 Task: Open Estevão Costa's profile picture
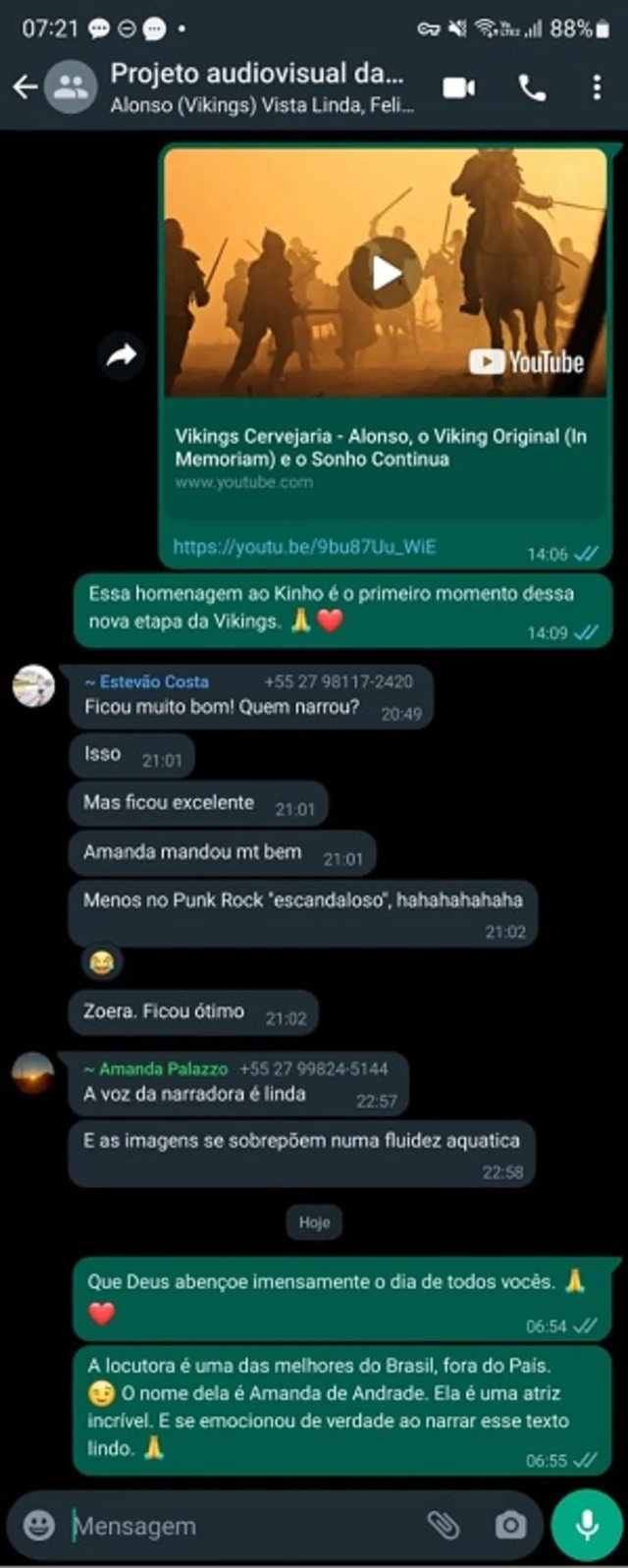point(33,685)
